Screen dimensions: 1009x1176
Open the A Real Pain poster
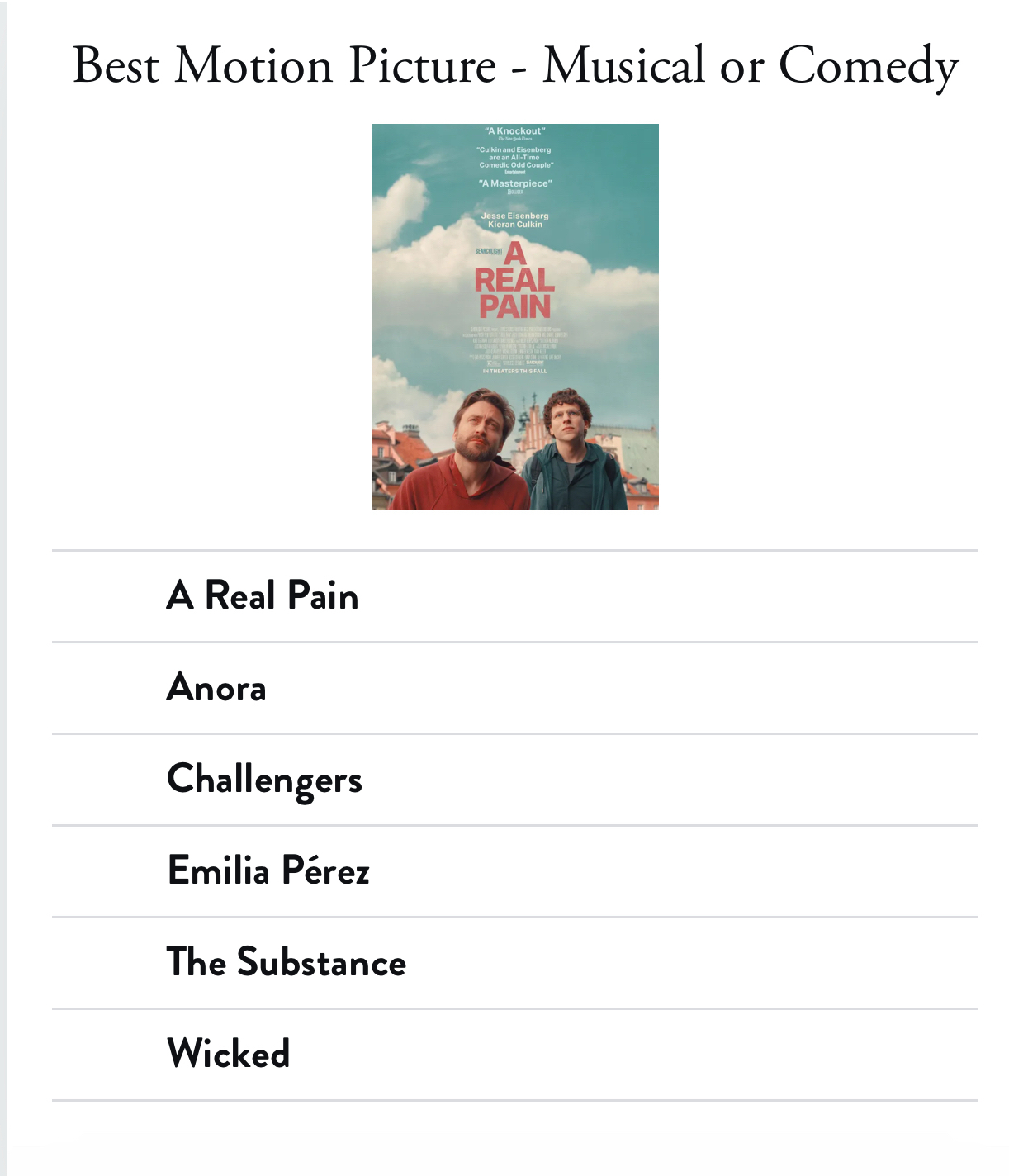click(x=514, y=316)
